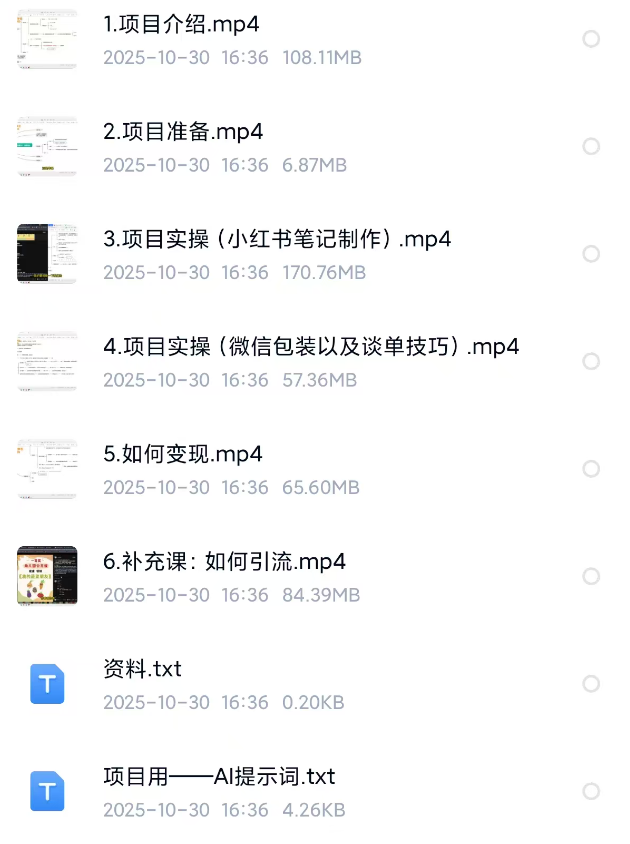Select the circle next to 5.如何变现.mp4
630x844 pixels.
coord(591,469)
